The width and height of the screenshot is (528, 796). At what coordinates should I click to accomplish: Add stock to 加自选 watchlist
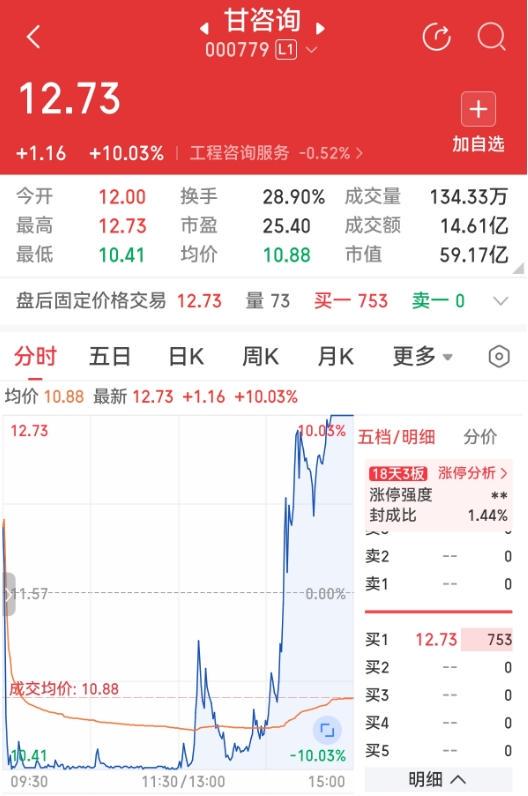pyautogui.click(x=478, y=122)
